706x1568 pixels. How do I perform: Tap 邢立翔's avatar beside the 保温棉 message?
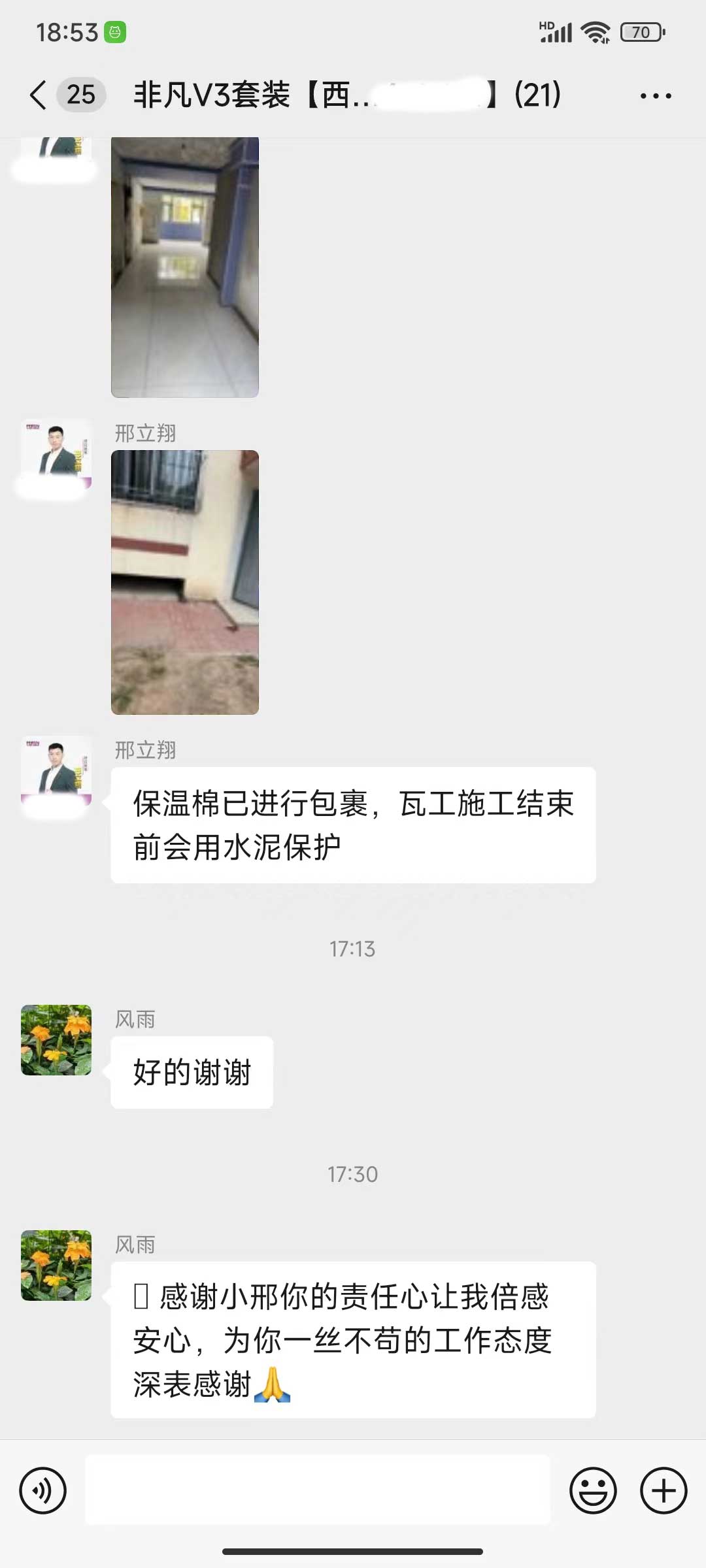tap(56, 771)
